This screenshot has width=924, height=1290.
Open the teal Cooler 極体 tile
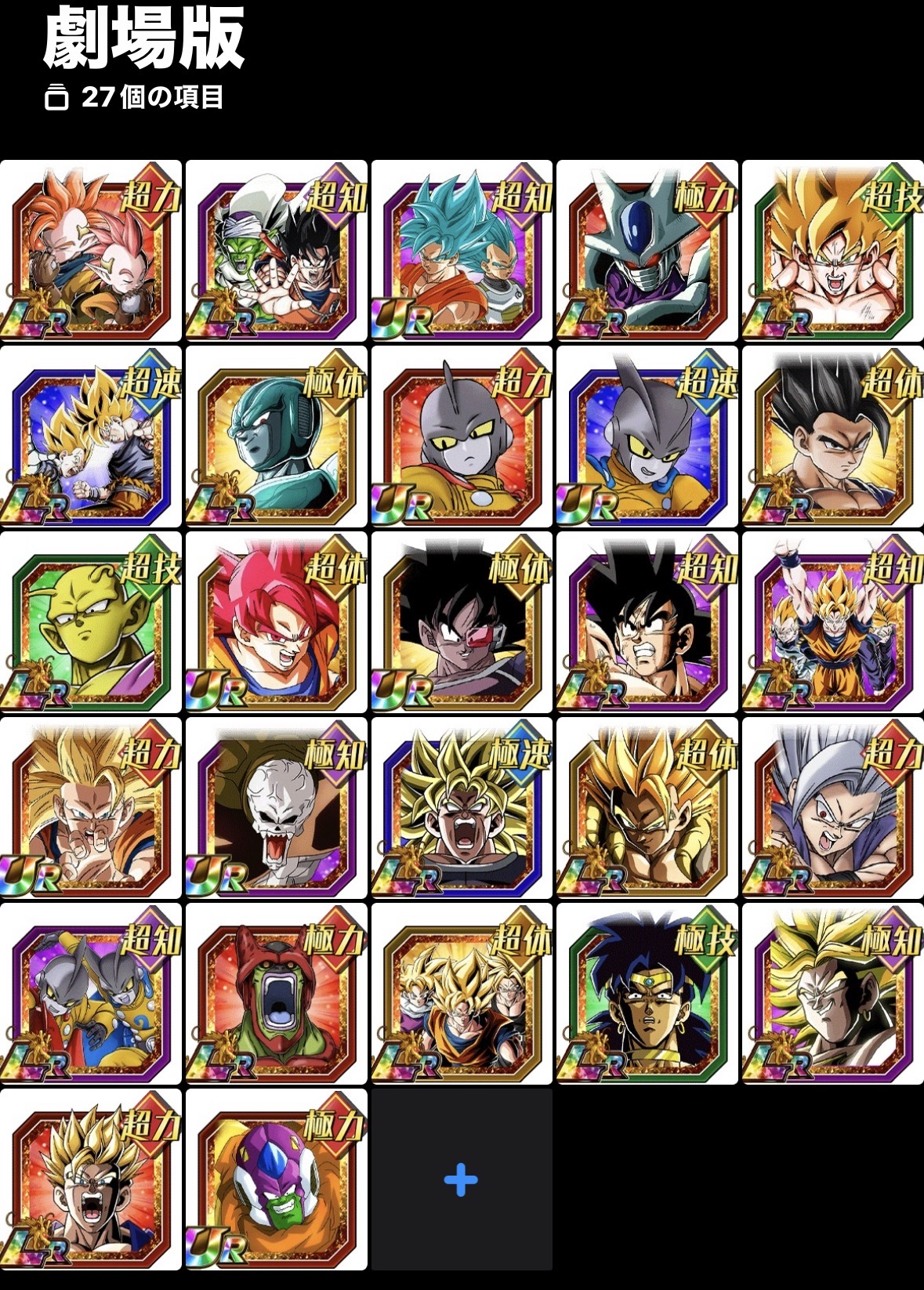pyautogui.click(x=276, y=437)
